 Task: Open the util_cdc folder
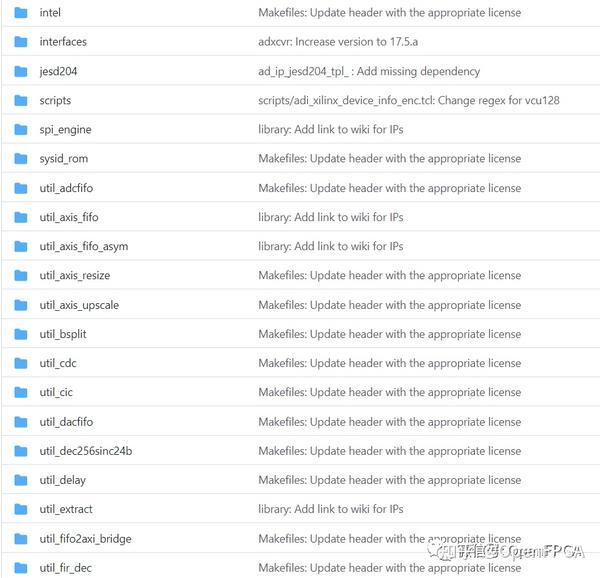coord(58,363)
